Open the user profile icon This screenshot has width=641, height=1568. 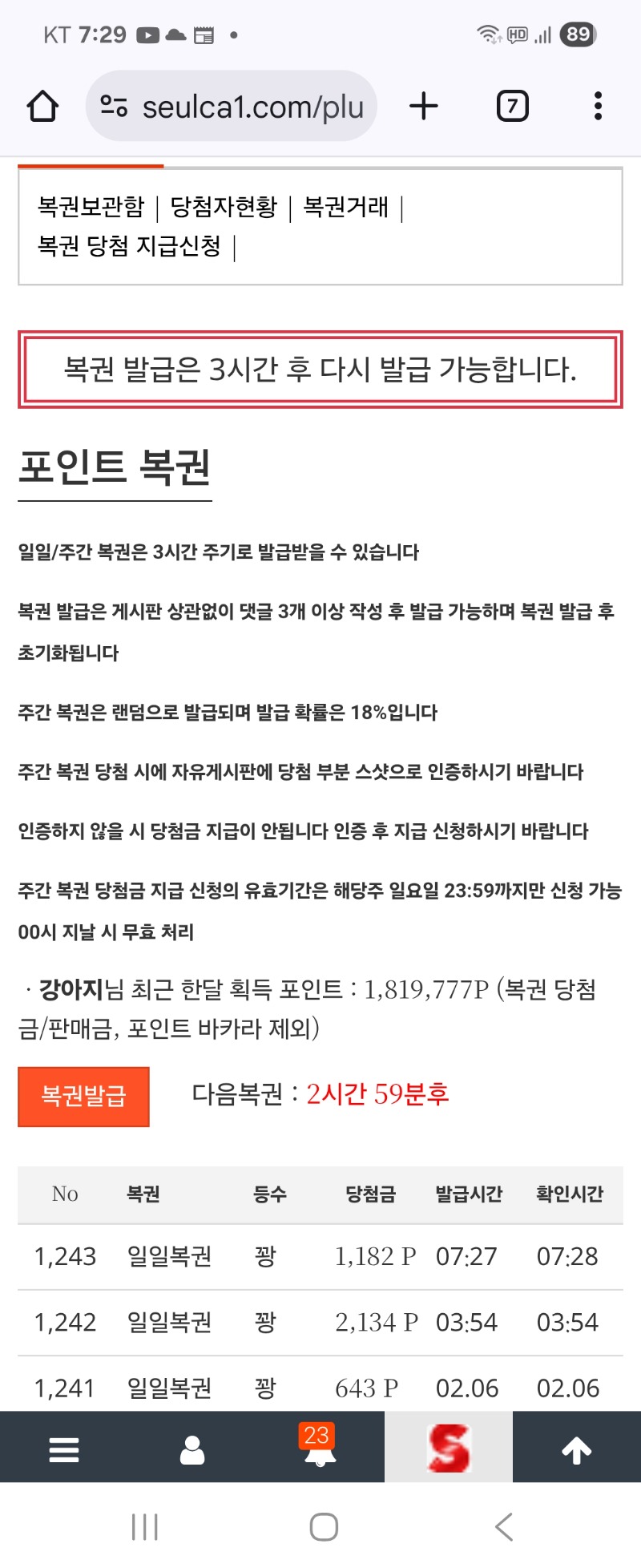(x=192, y=1449)
